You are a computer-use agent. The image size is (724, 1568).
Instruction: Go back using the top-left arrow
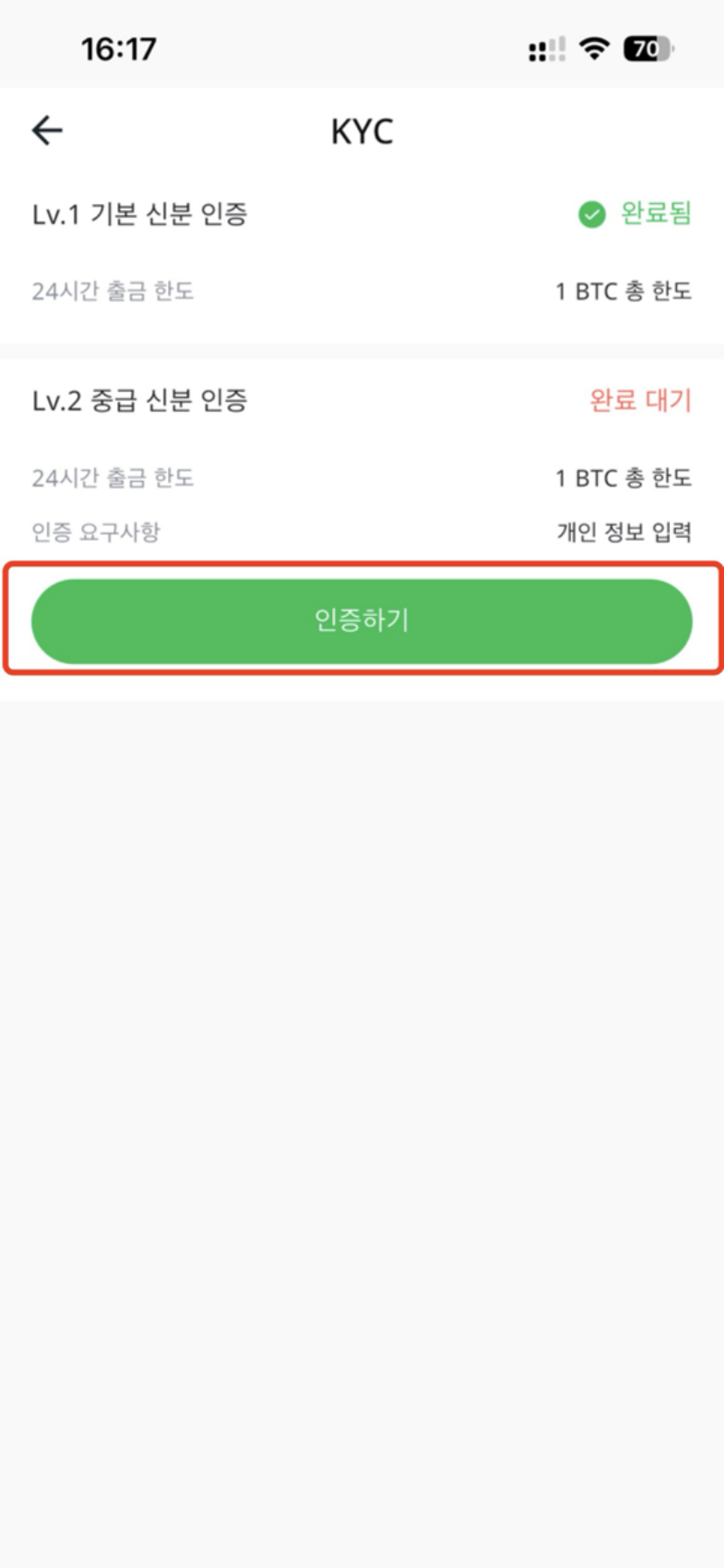[47, 131]
